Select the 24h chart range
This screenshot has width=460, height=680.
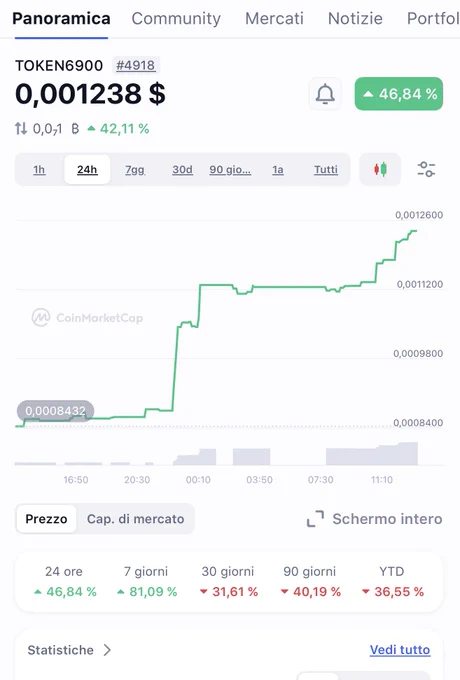87,169
